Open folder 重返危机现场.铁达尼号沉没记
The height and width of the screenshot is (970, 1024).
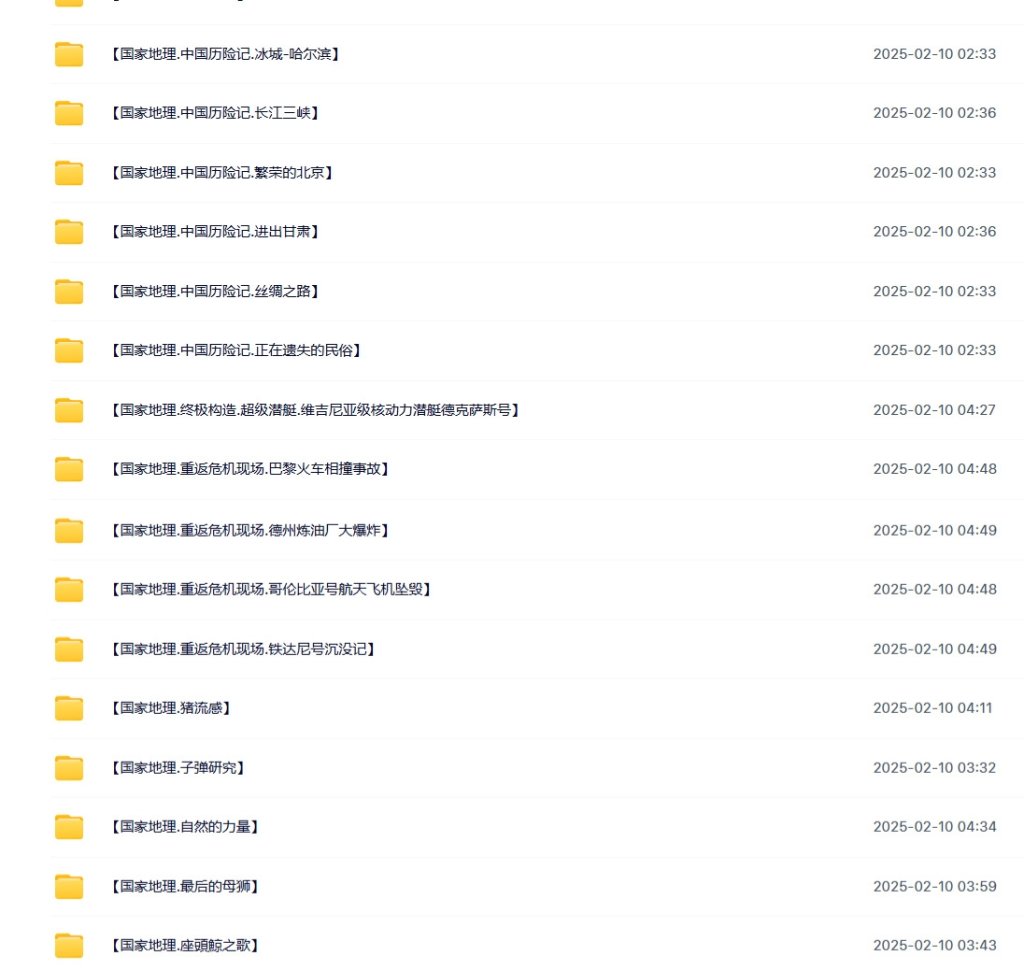[x=242, y=649]
